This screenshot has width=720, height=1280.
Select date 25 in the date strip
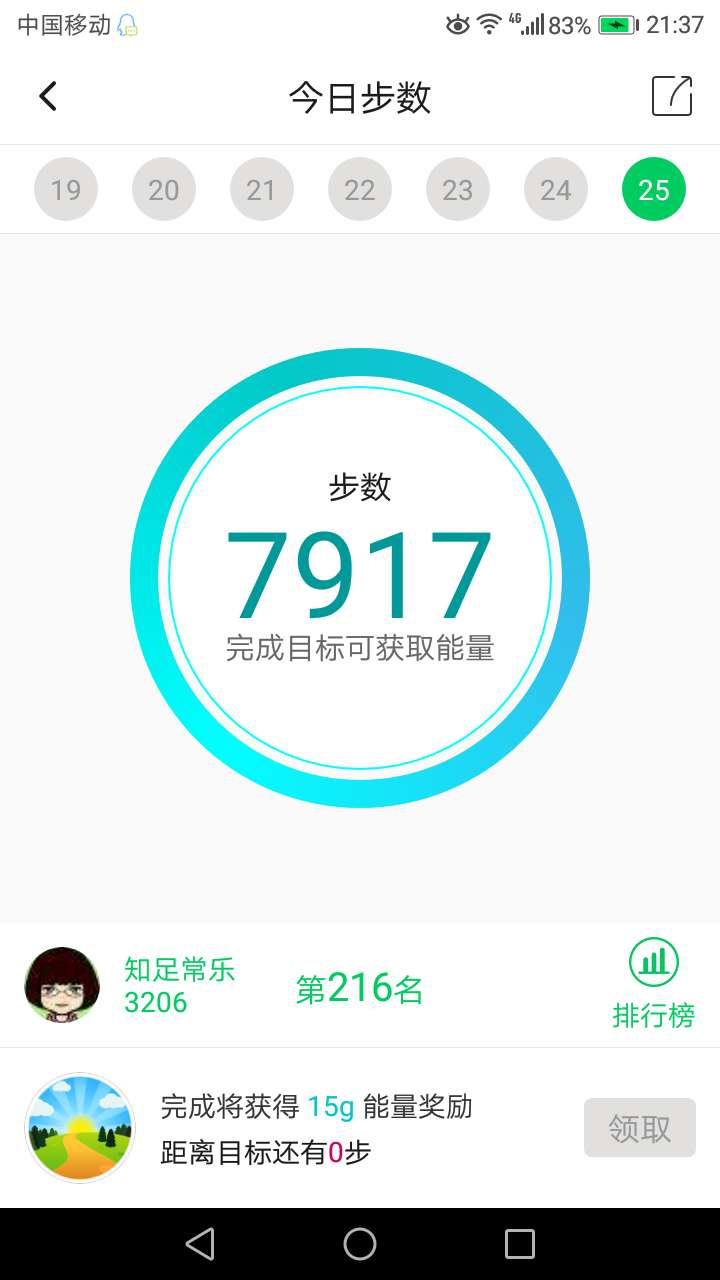[x=654, y=188]
